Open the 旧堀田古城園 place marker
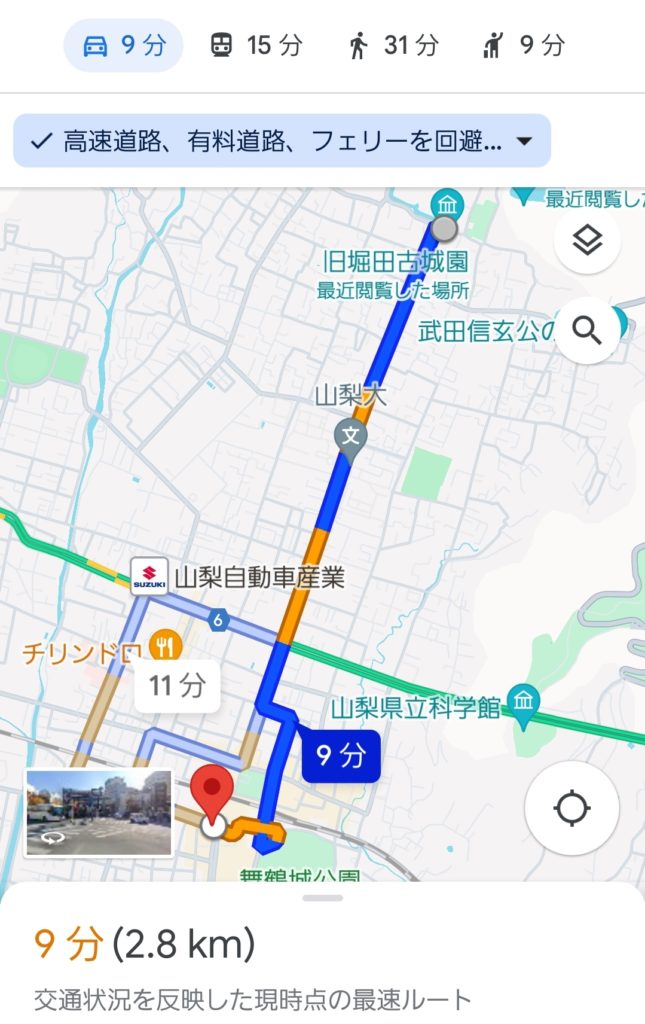 coord(446,206)
